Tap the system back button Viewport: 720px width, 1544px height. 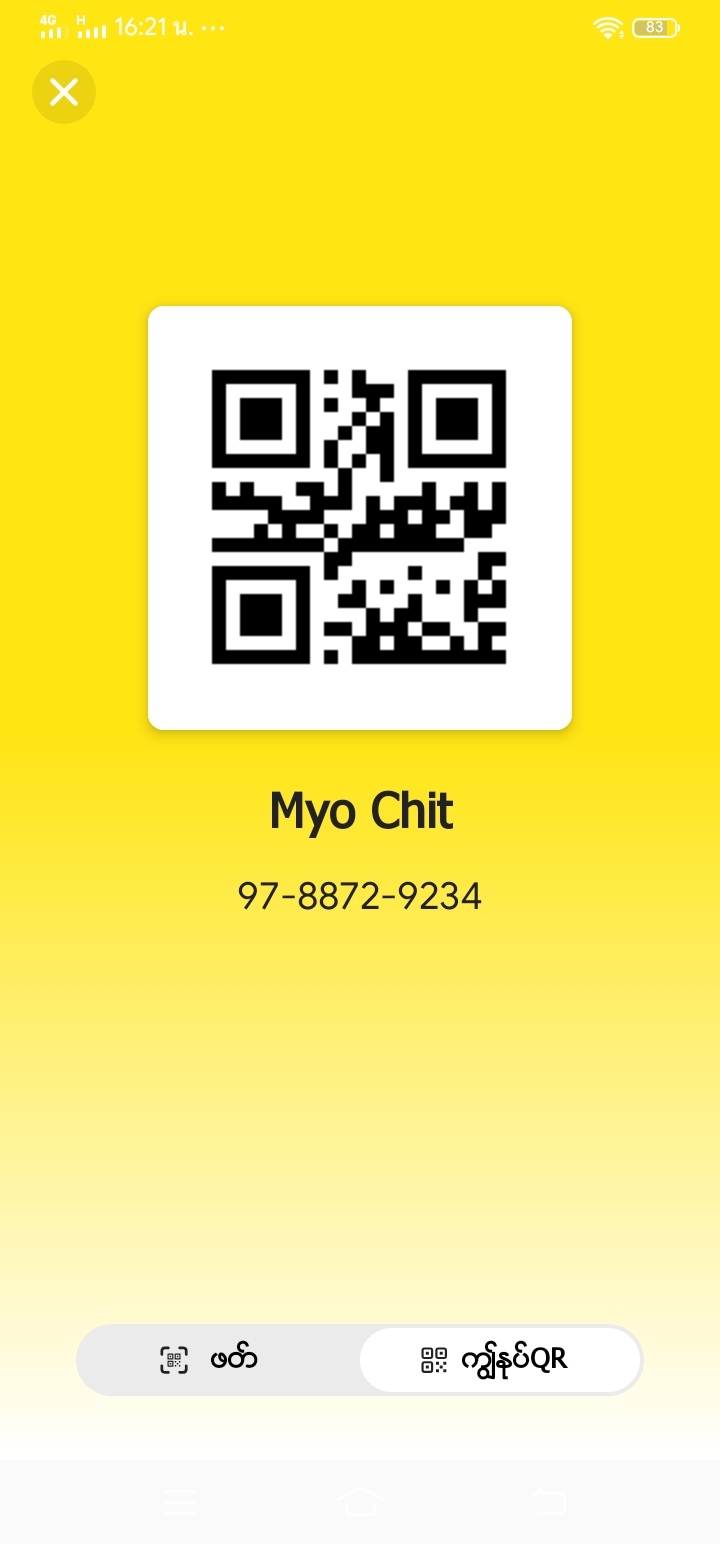coord(548,1501)
